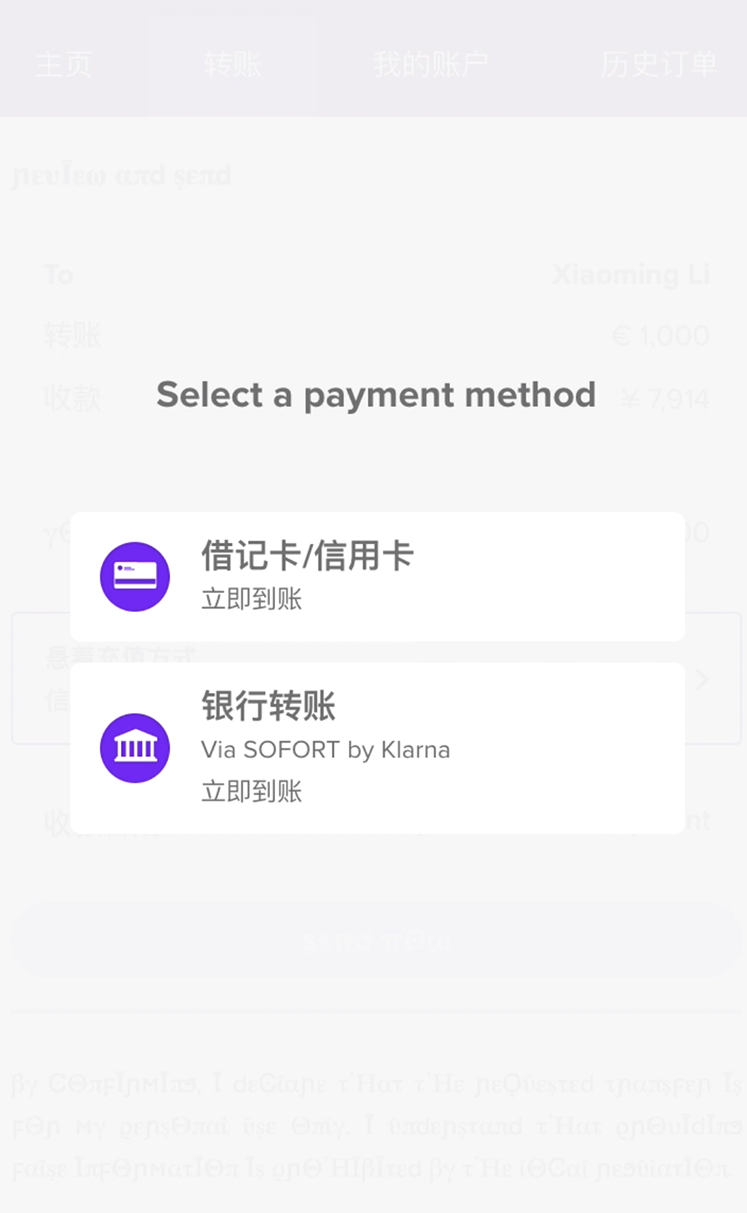Select 借记卡/信用卡 payment method
Screen dimensions: 747x1213
coord(377,576)
